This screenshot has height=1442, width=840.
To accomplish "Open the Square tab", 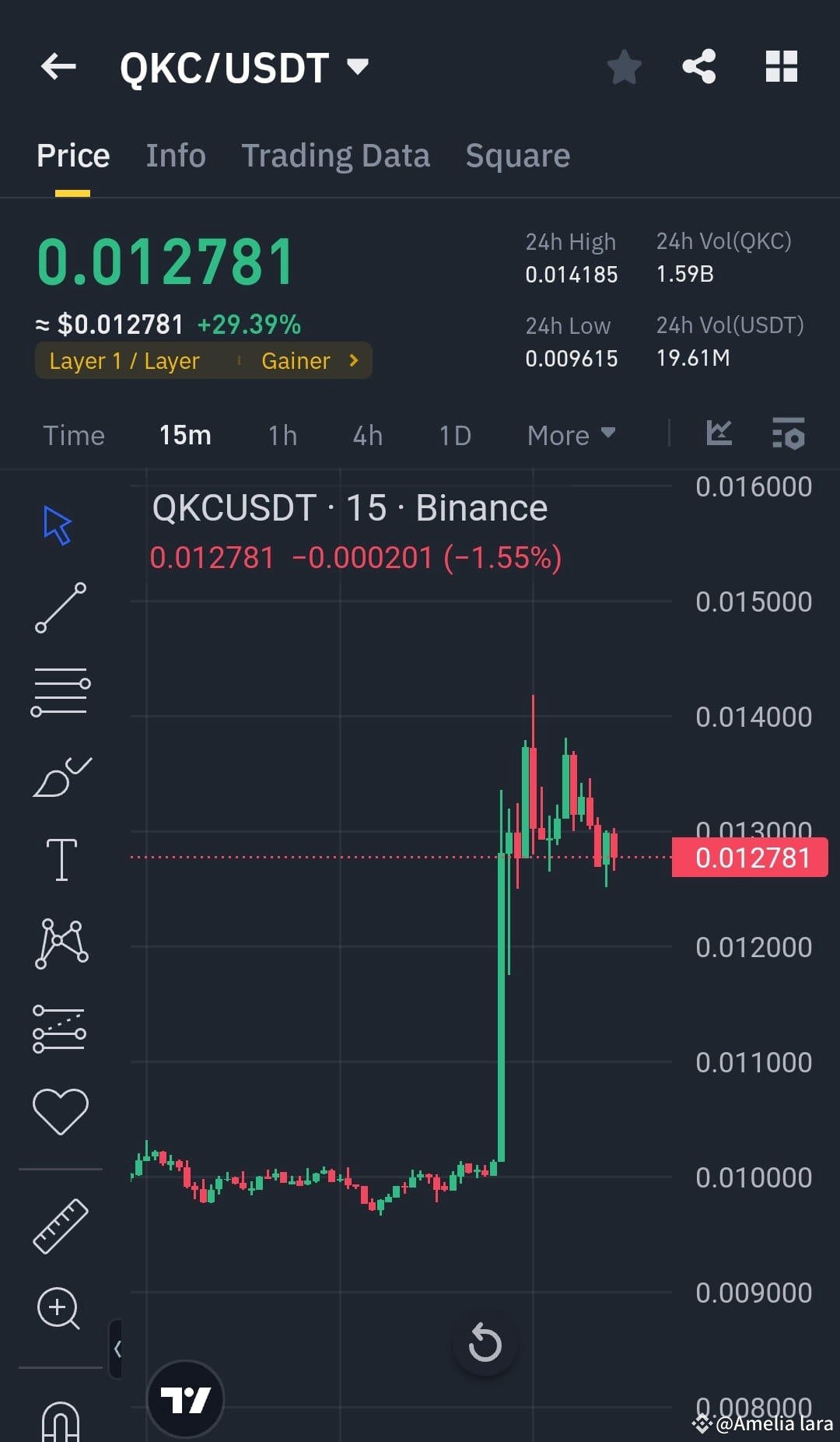I will pos(517,155).
